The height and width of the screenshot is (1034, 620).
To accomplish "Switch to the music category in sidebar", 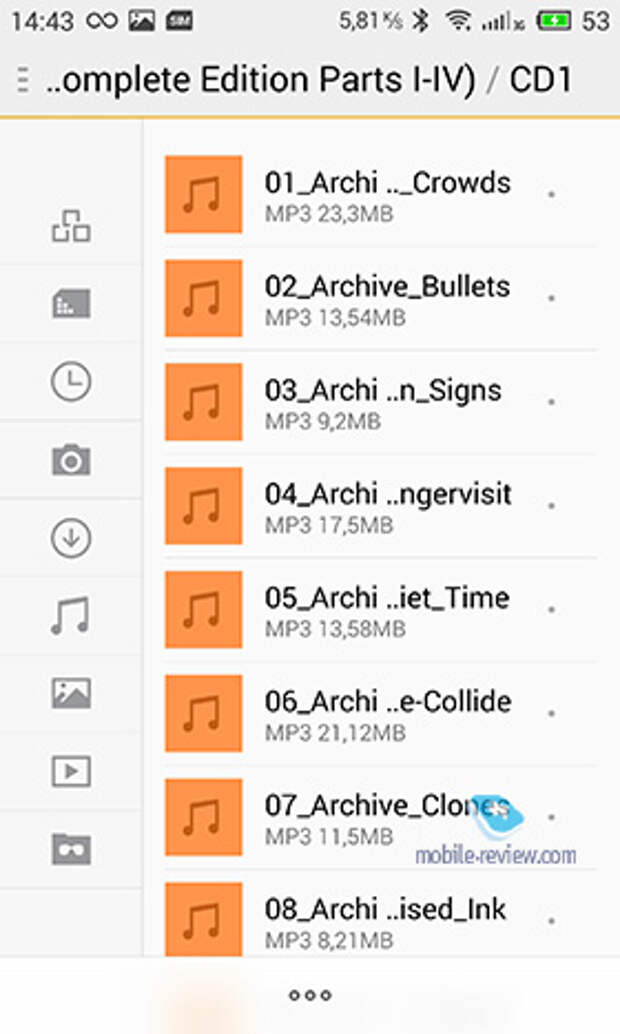I will click(x=71, y=615).
